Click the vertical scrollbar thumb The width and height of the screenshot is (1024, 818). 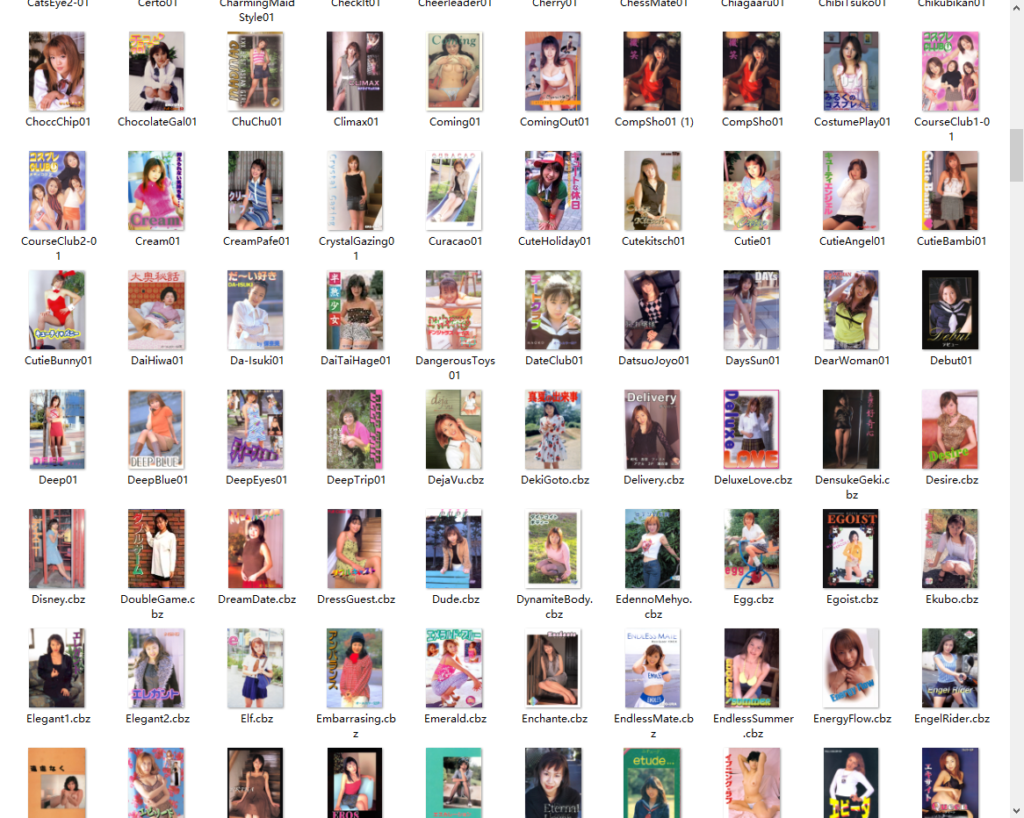1016,155
